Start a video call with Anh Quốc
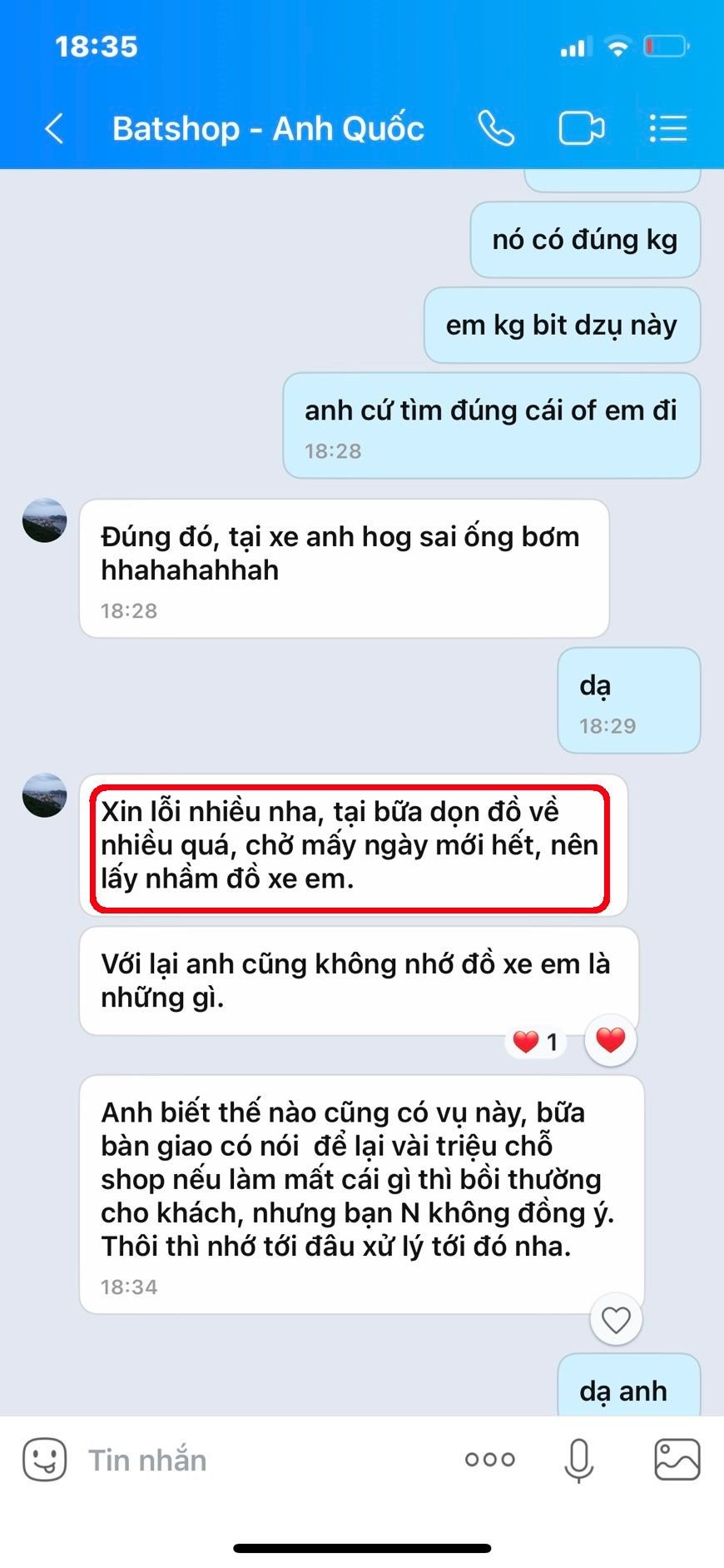 [581, 129]
